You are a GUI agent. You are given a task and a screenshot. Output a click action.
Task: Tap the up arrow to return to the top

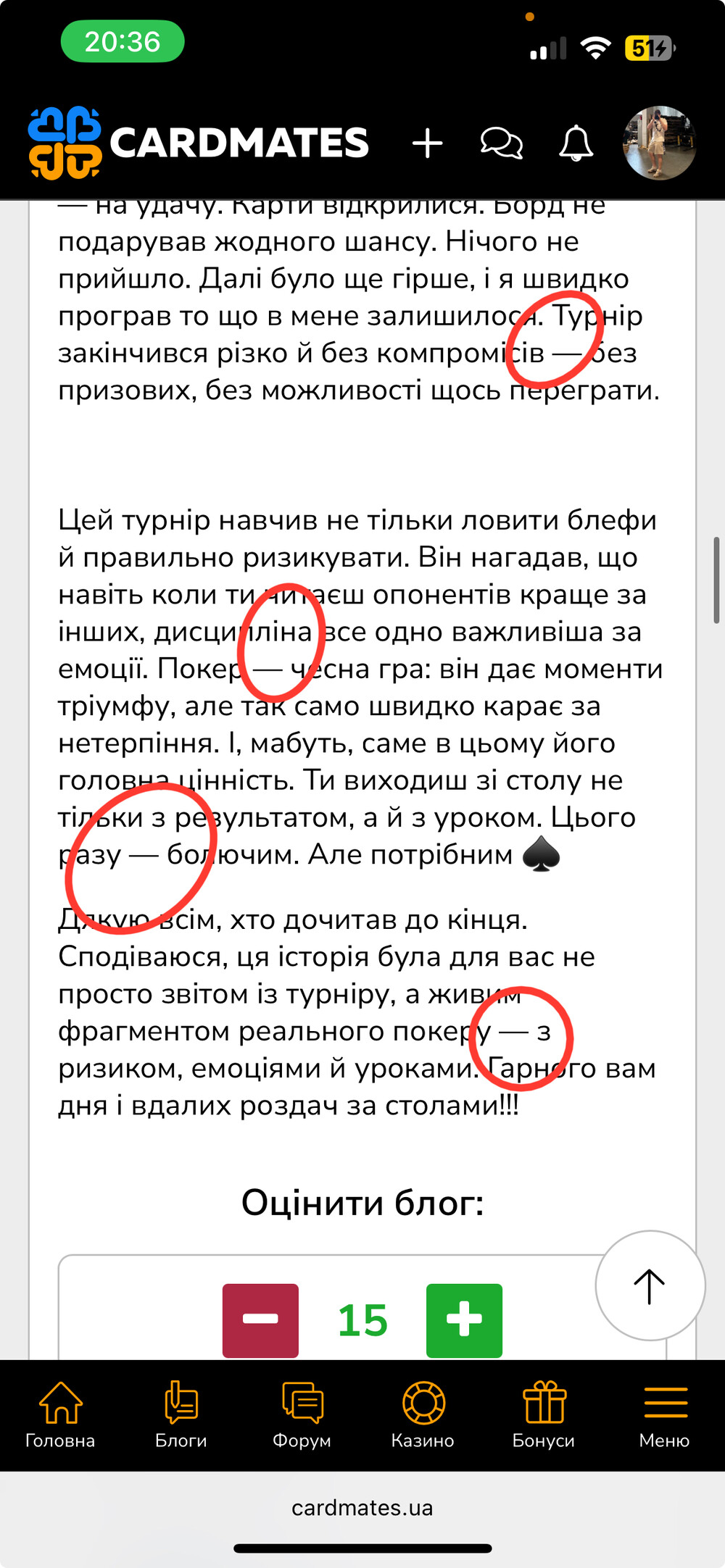[x=650, y=1286]
